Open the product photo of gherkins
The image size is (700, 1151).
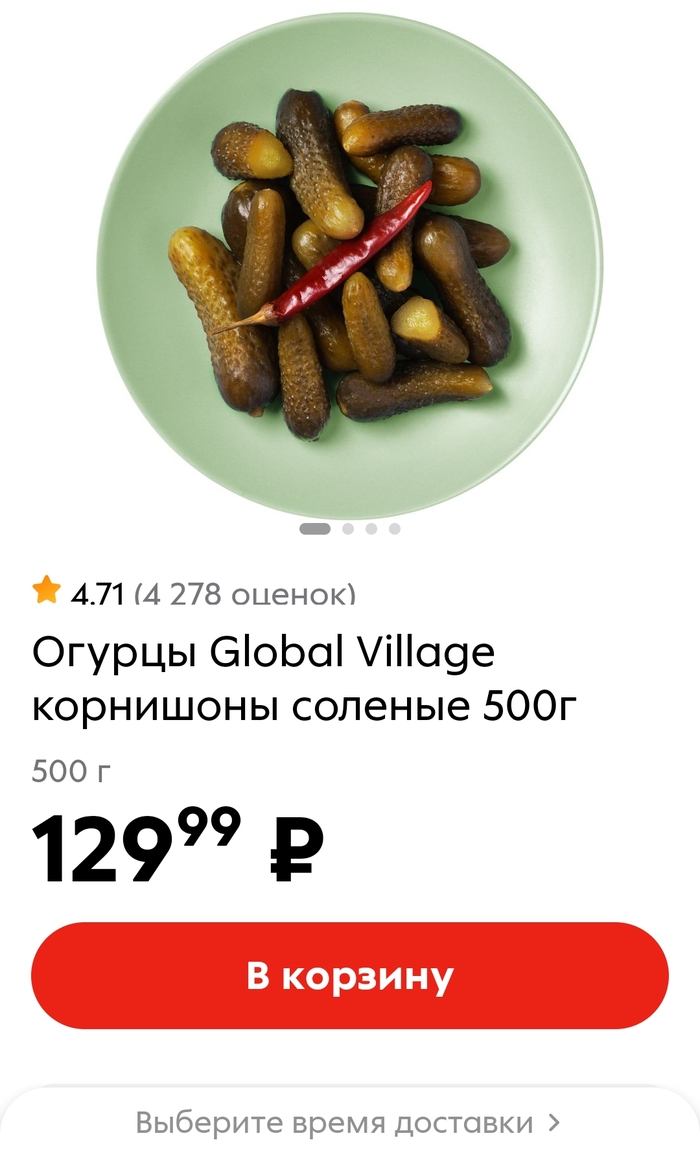click(349, 265)
